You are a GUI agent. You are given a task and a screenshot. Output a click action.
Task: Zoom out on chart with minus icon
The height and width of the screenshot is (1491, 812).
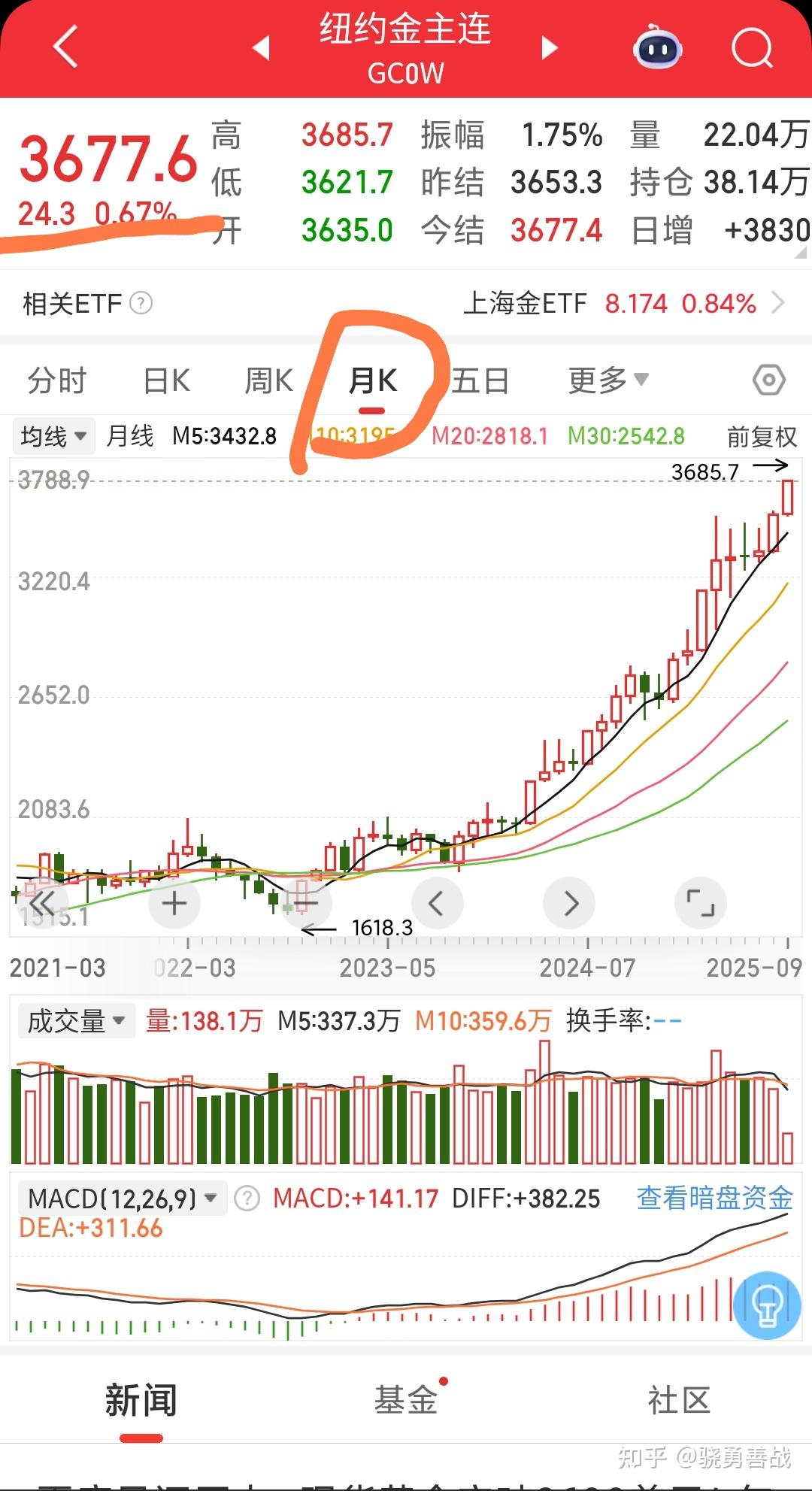[305, 903]
